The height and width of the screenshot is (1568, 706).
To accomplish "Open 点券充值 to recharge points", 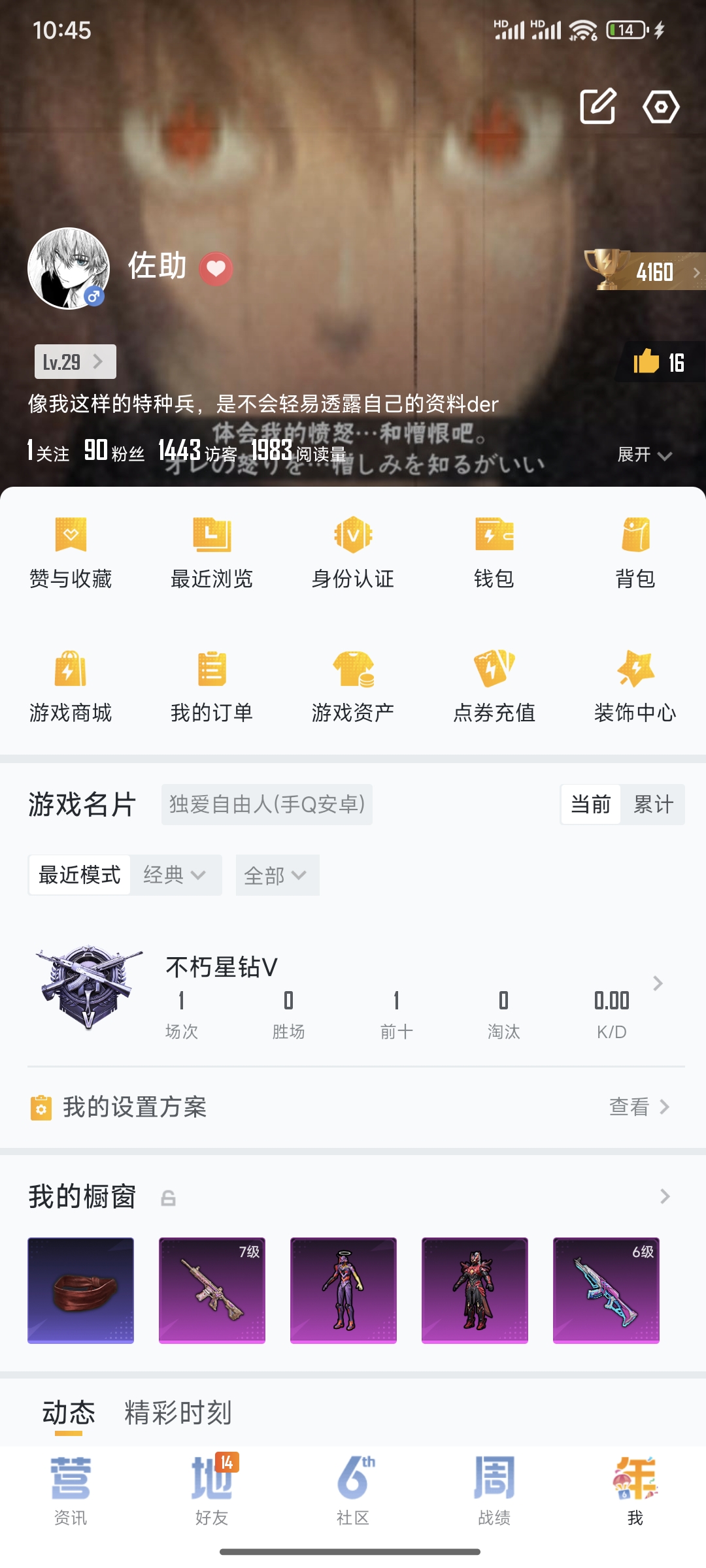I will (x=494, y=686).
